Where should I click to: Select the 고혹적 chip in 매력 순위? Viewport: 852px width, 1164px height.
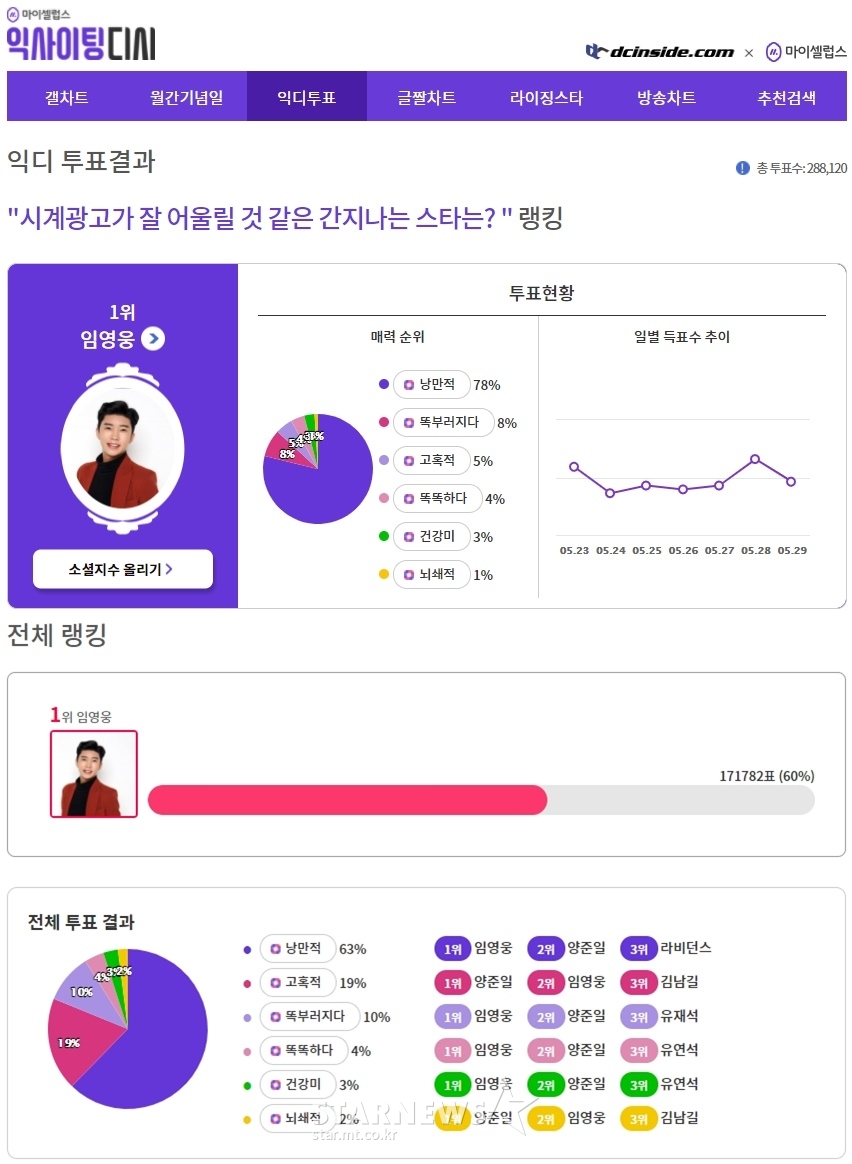(432, 461)
